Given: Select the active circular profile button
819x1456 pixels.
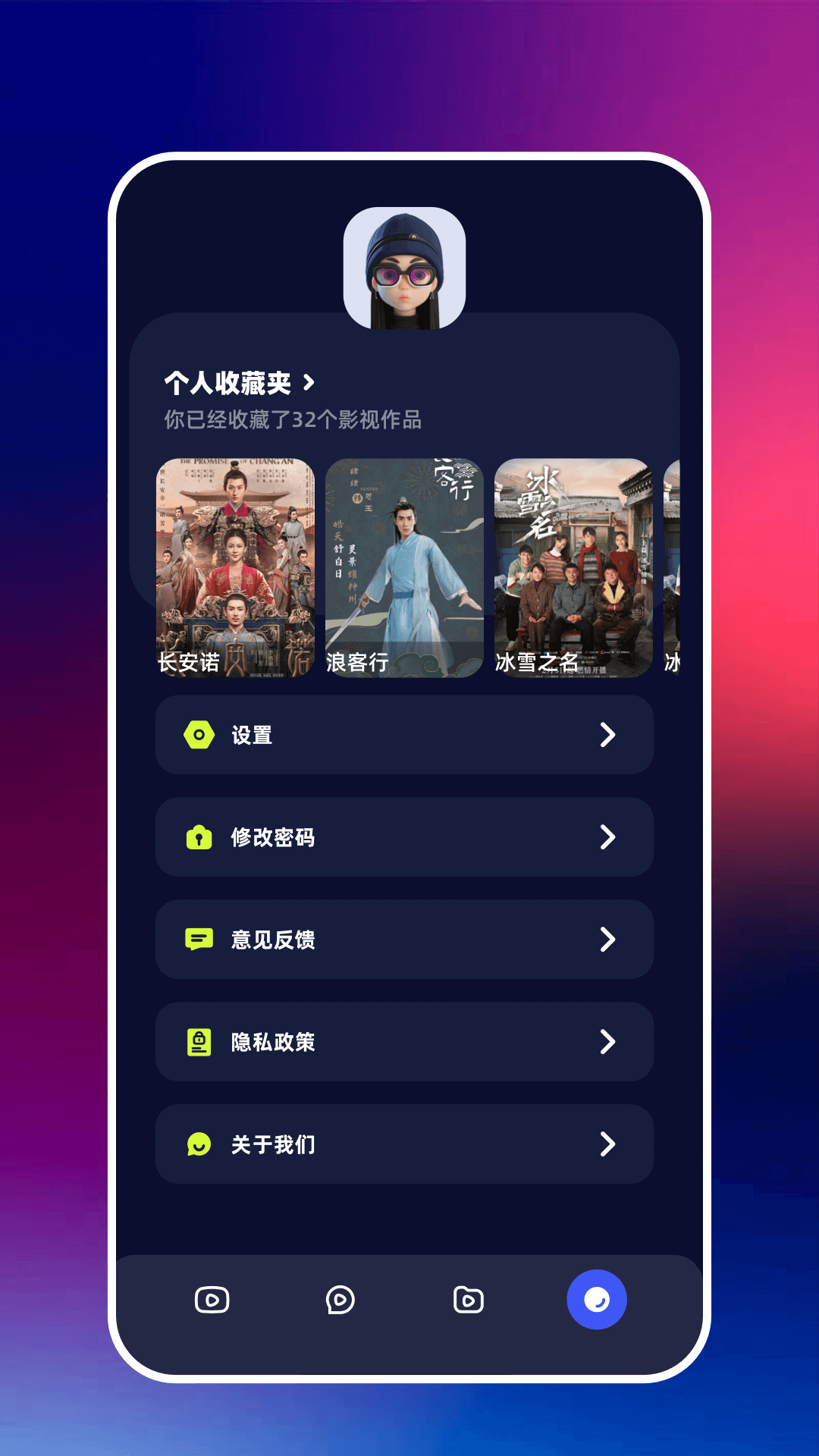Looking at the screenshot, I should coord(596,1298).
